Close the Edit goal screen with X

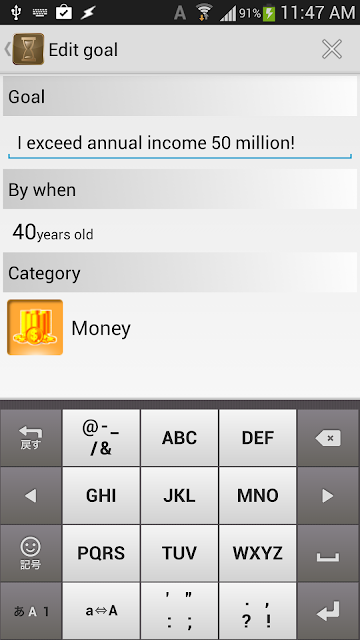coord(331,49)
